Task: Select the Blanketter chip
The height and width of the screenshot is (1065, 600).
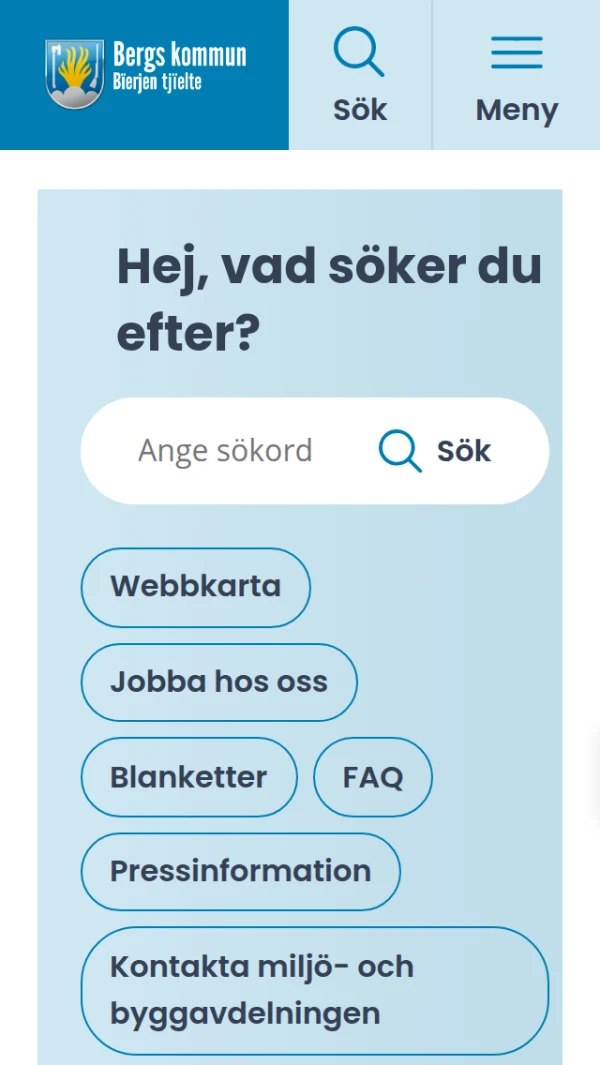Action: coord(189,777)
